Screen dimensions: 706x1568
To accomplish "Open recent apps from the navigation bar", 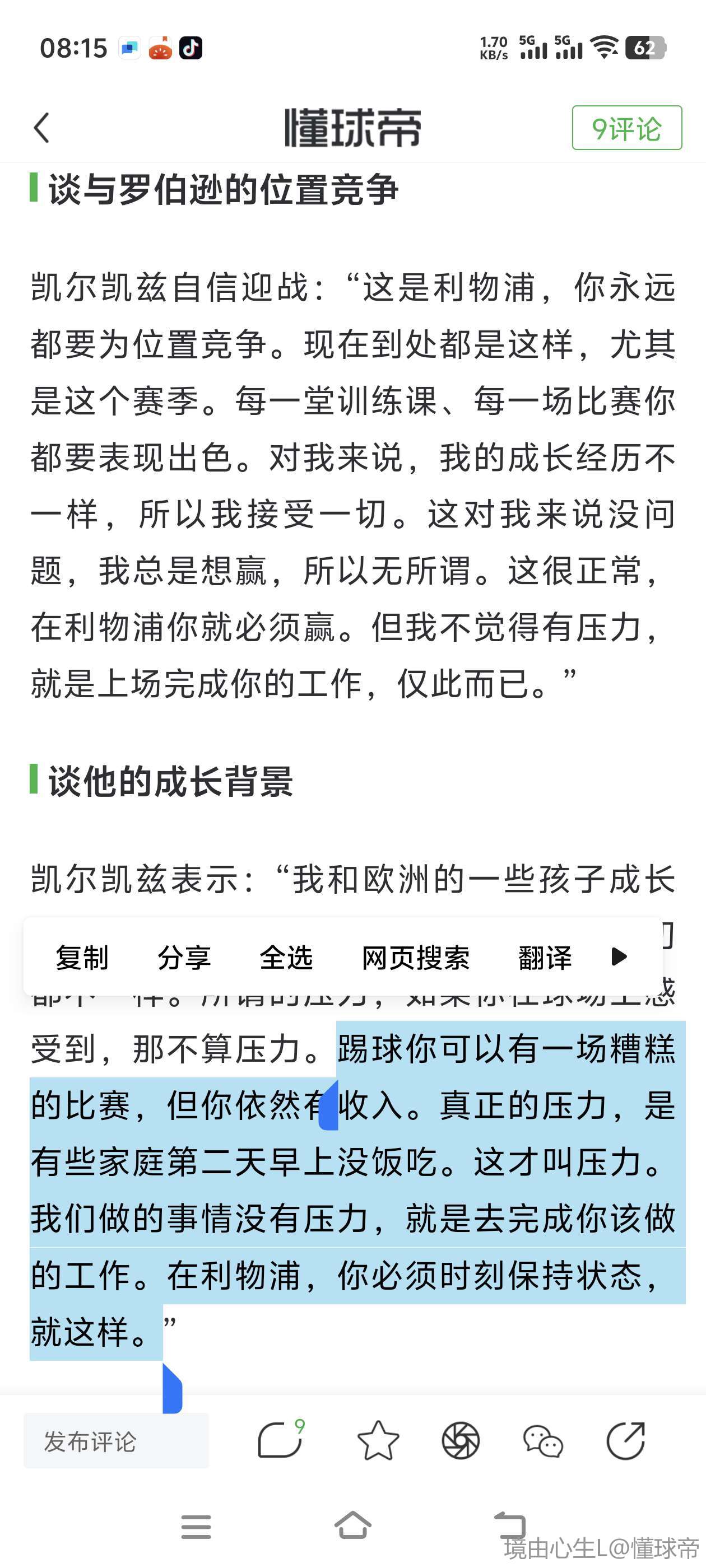I will tap(196, 1527).
